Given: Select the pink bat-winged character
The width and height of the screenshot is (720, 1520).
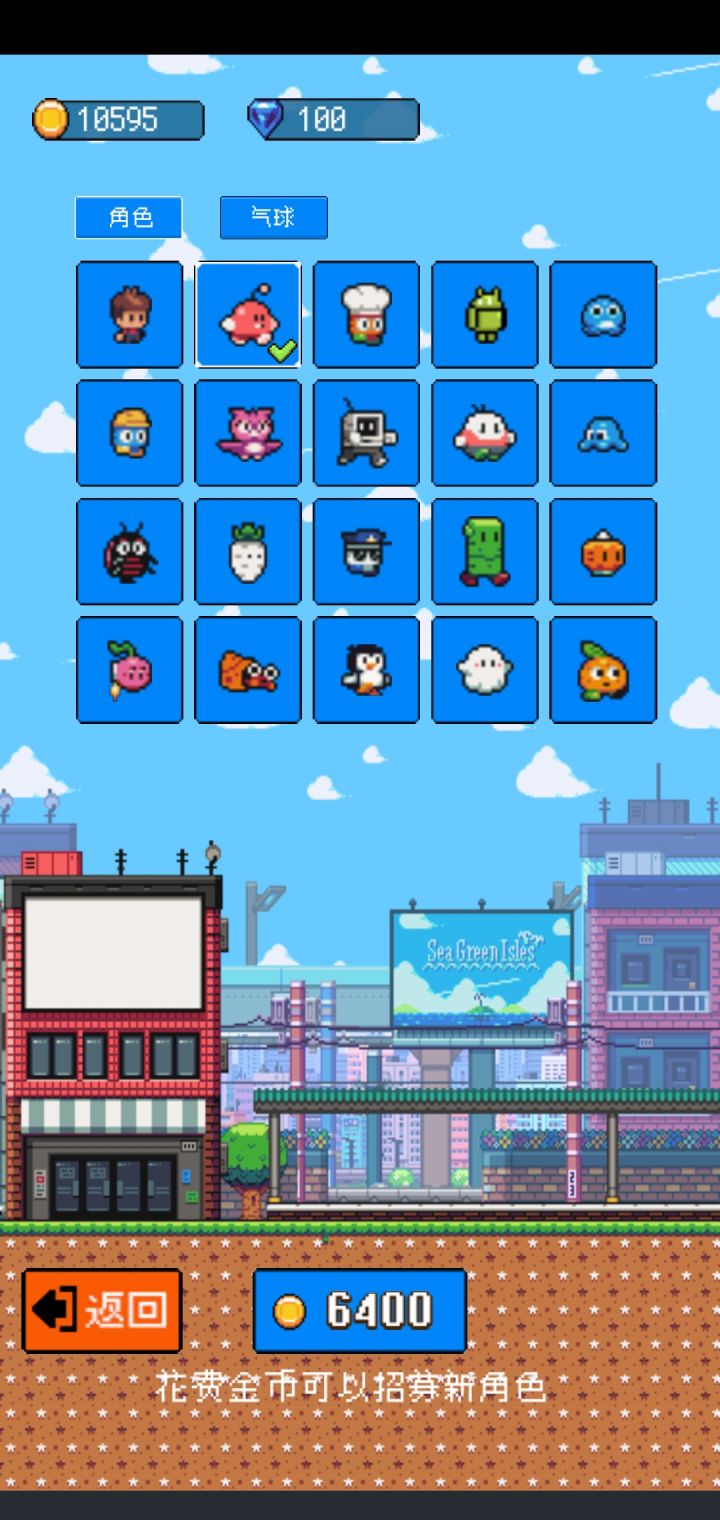Looking at the screenshot, I should (x=248, y=433).
